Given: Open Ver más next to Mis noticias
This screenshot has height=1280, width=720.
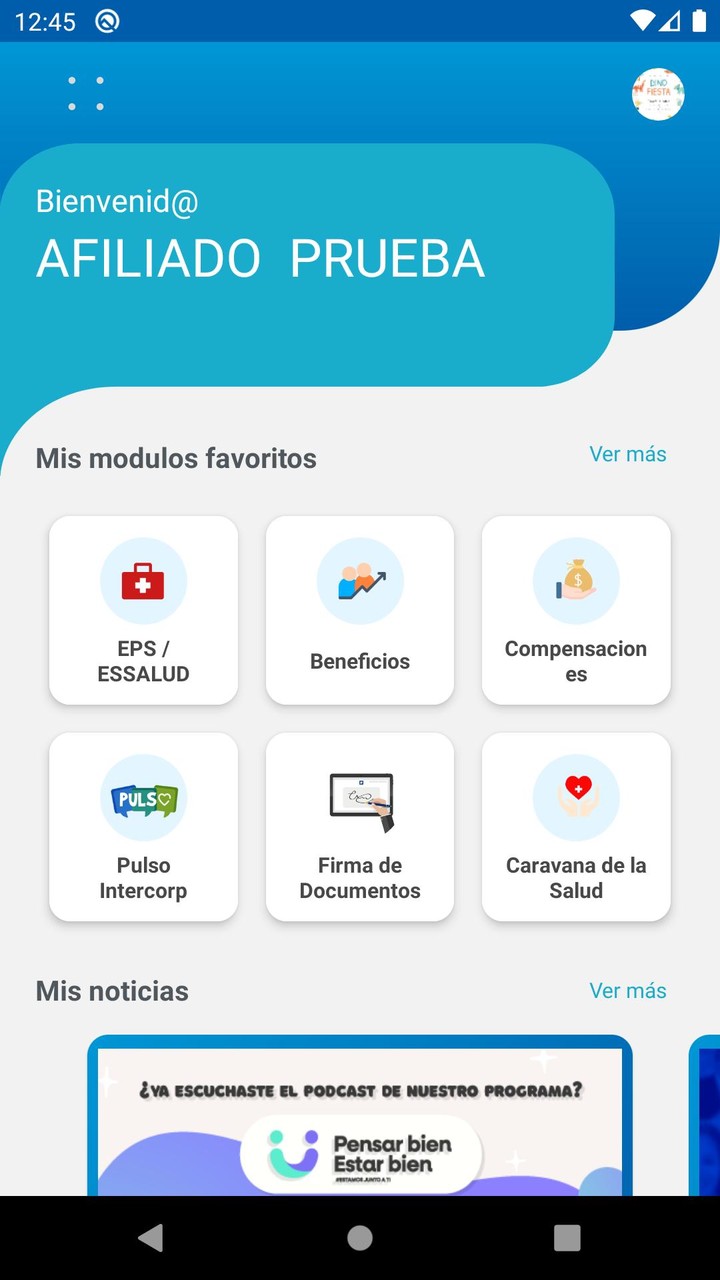Looking at the screenshot, I should [628, 991].
